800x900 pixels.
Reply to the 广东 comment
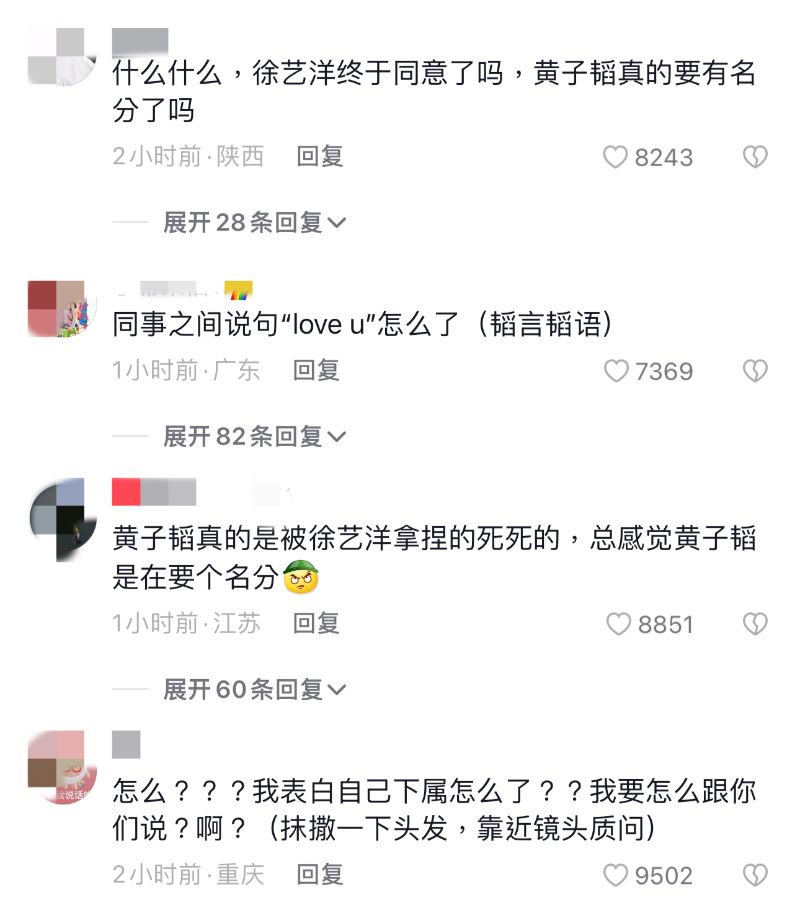point(316,370)
